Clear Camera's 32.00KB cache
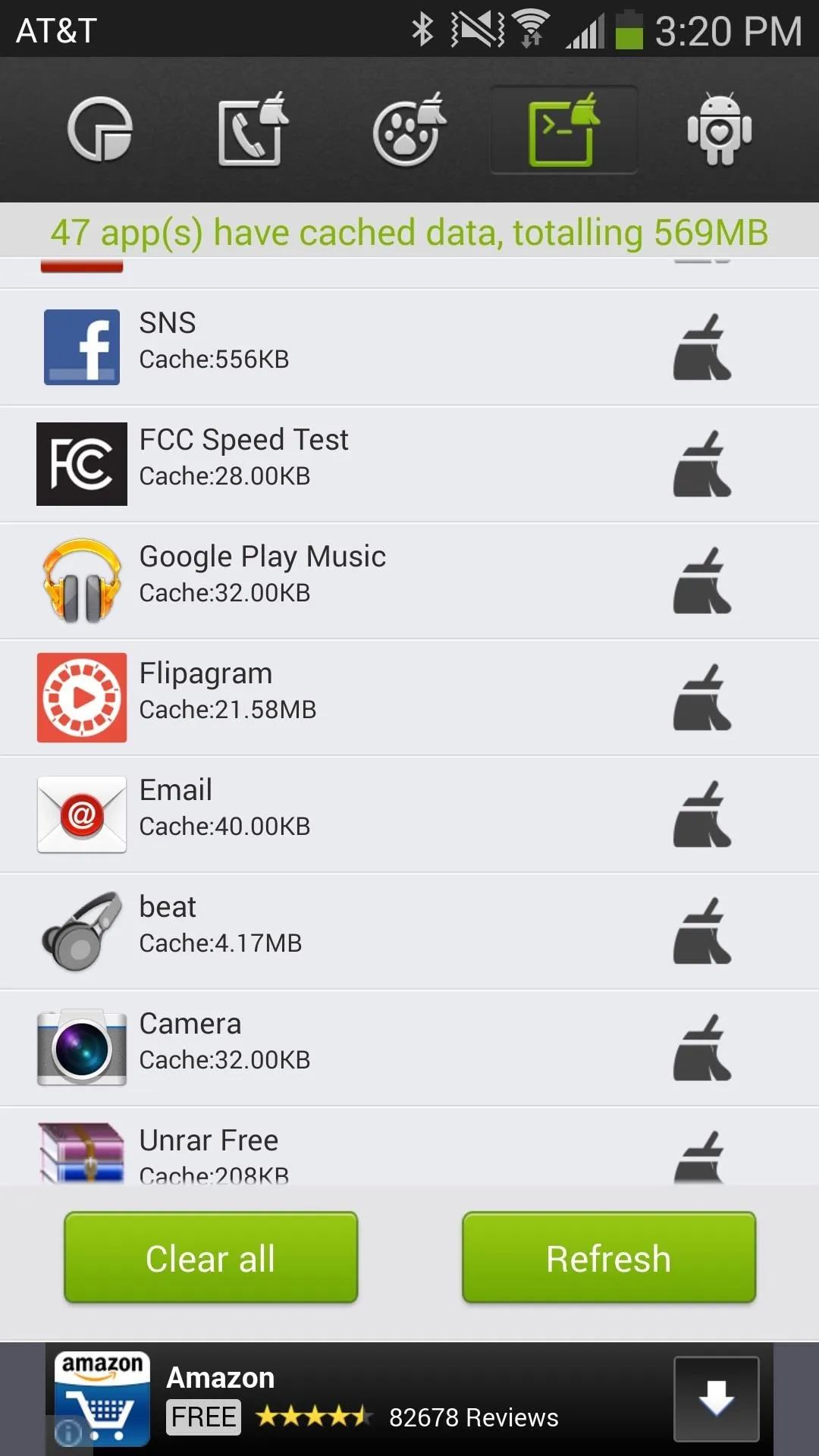The image size is (819, 1456). pos(702,1048)
